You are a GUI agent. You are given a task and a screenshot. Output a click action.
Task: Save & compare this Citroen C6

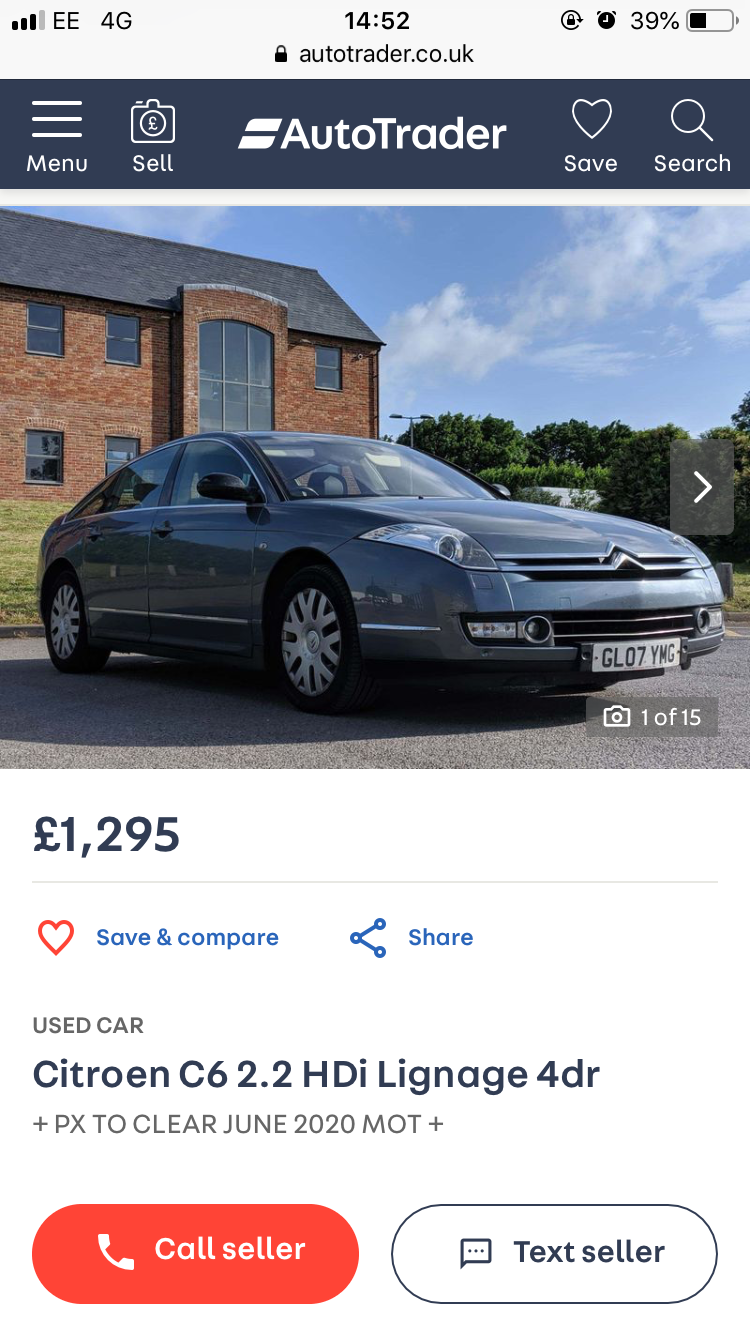158,937
